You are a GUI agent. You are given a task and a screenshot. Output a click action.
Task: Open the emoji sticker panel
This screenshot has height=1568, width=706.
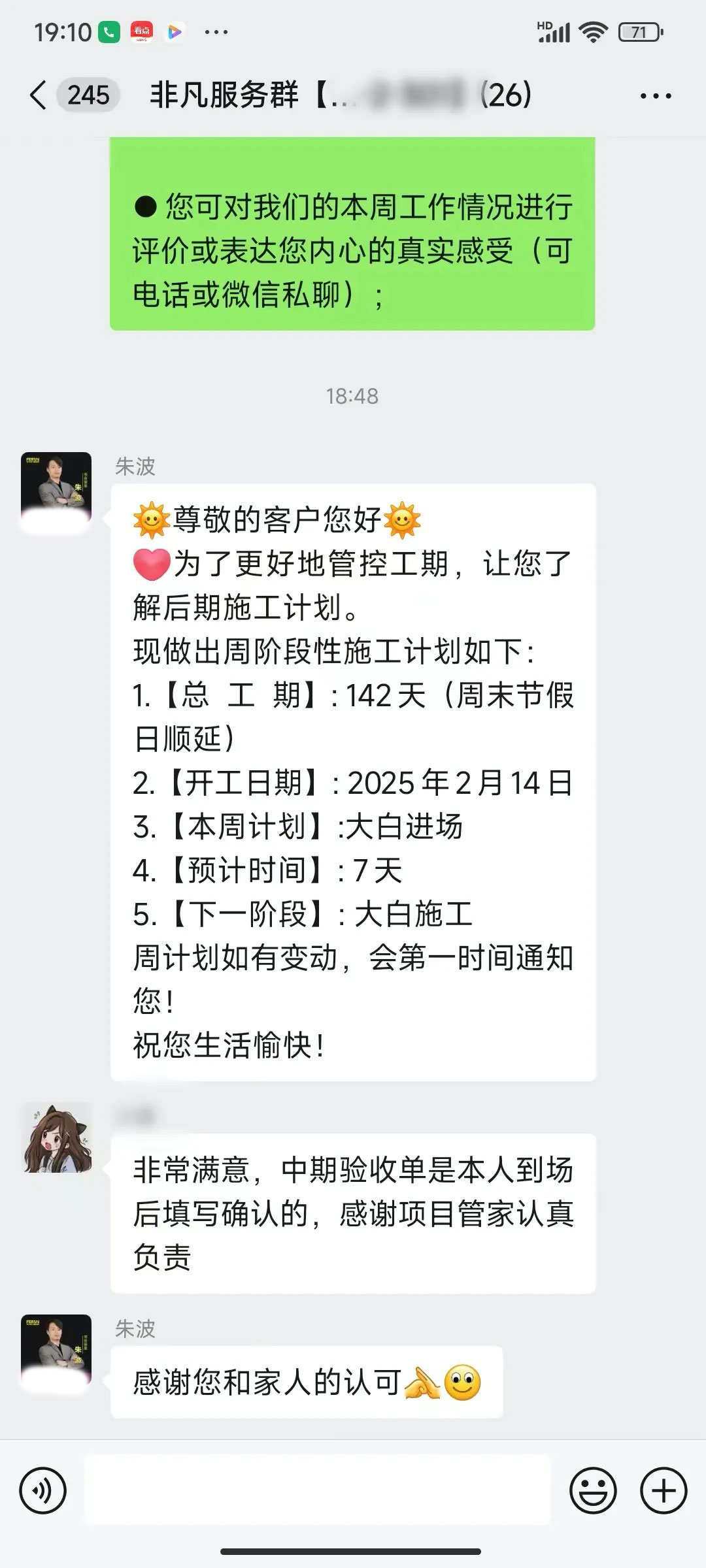point(593,1491)
